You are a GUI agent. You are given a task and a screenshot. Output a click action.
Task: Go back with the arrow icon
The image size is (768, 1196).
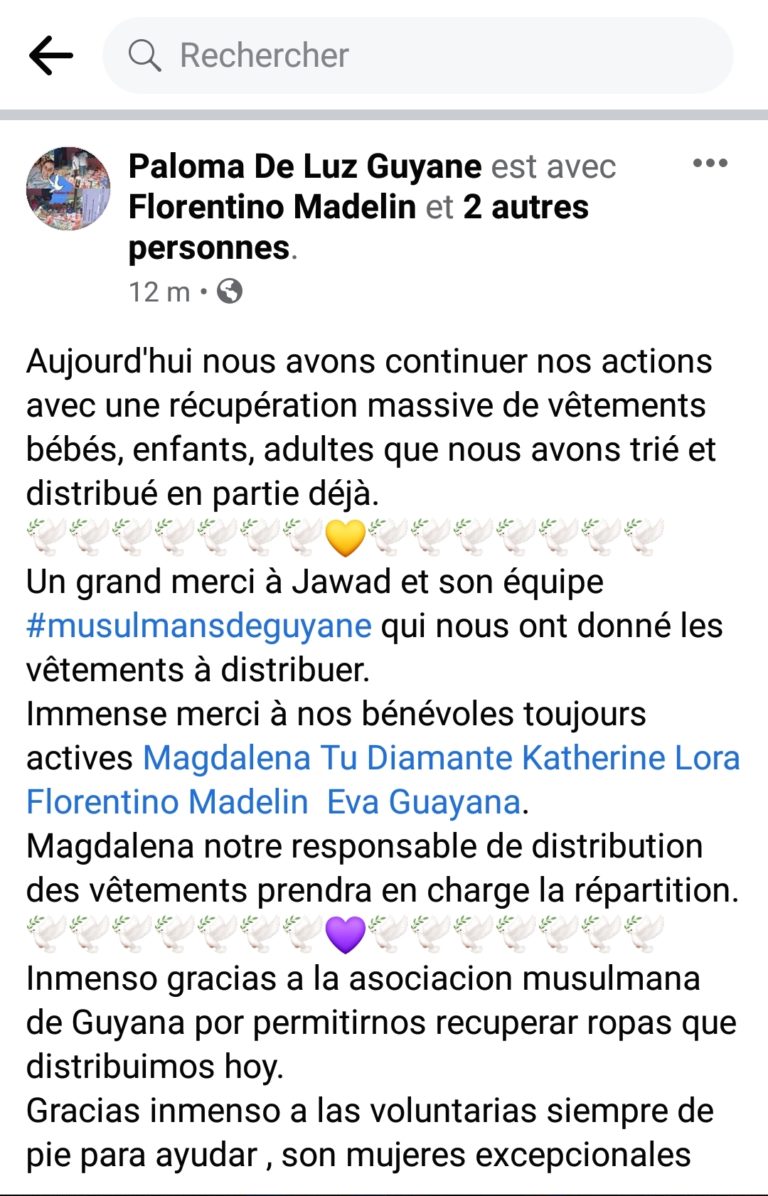point(51,56)
